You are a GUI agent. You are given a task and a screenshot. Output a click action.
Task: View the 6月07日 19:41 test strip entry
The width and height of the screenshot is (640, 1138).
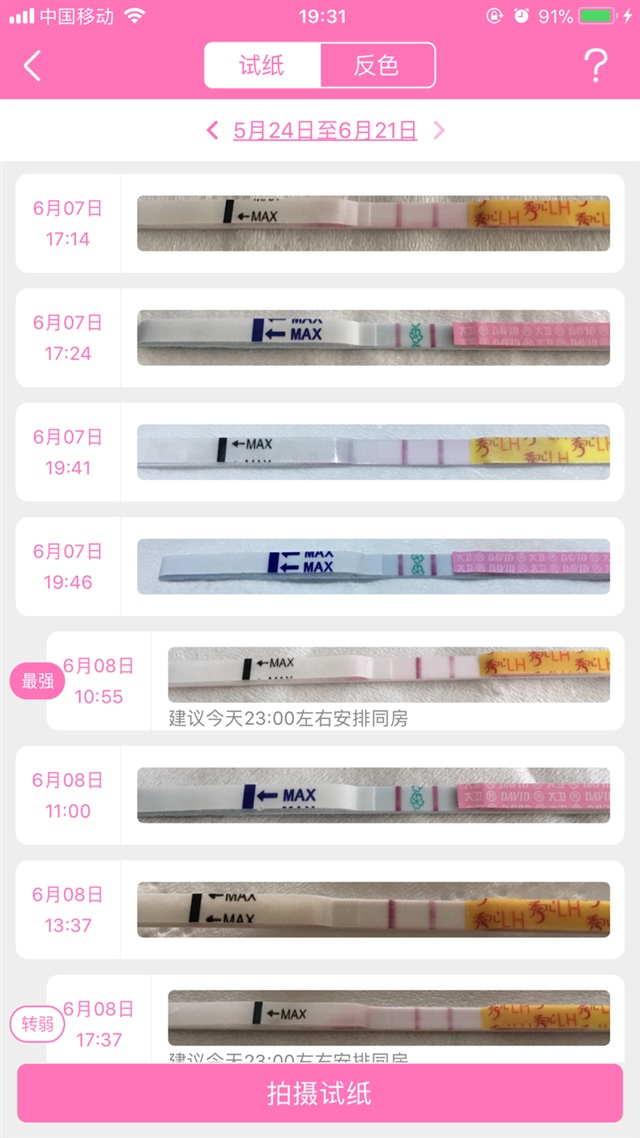click(x=373, y=452)
